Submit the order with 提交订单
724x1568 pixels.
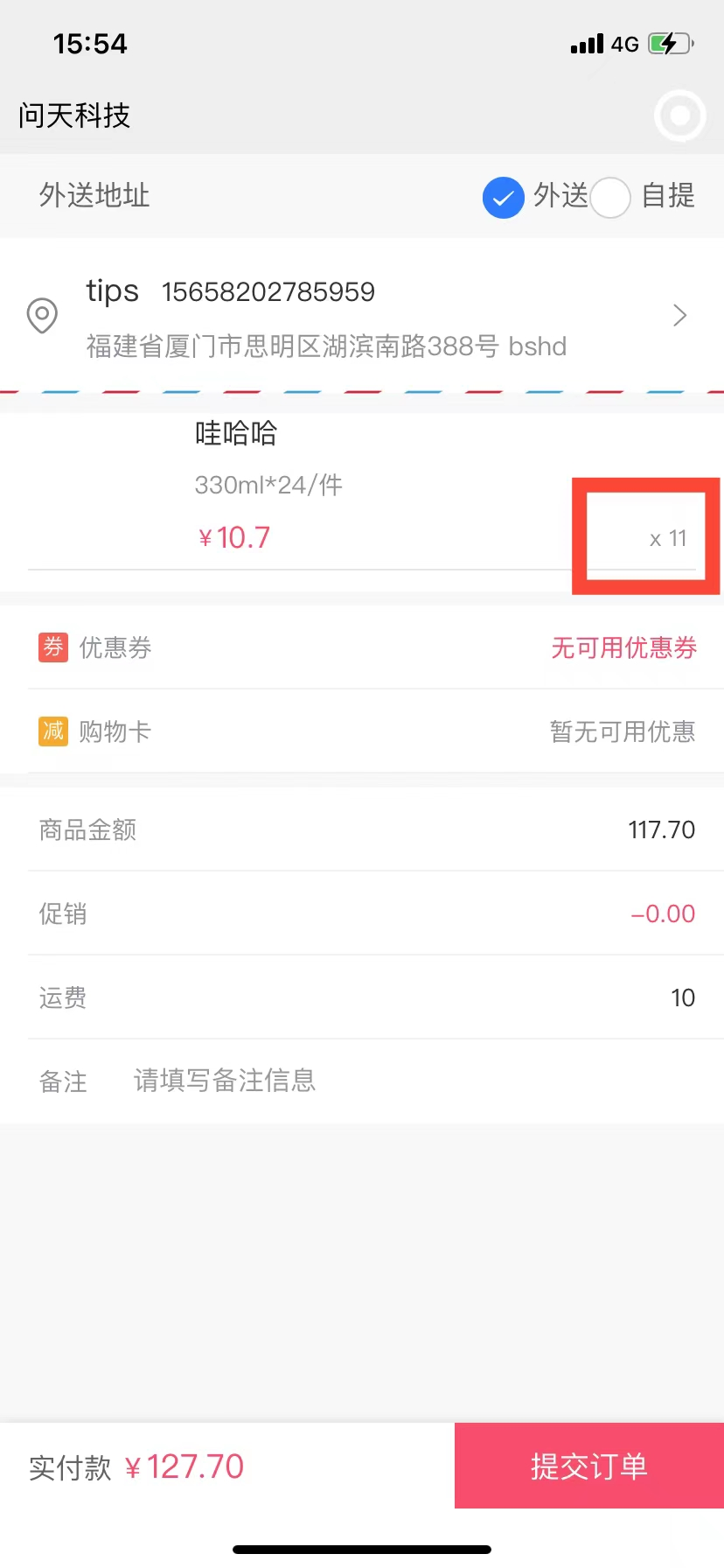tap(588, 1466)
